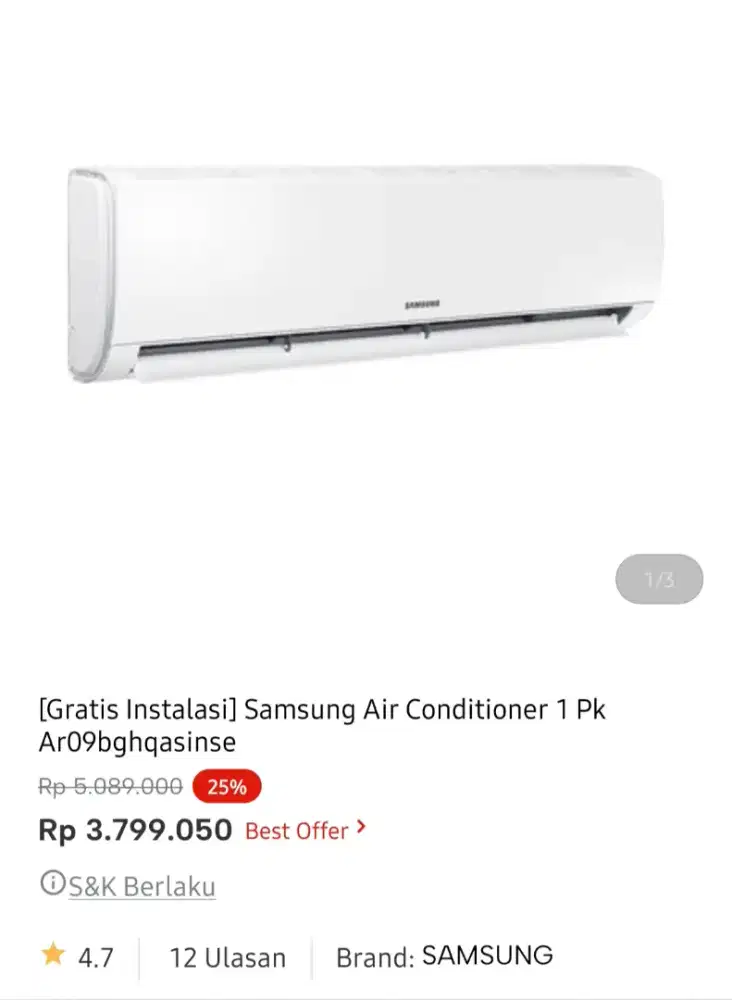Visit the SAMSUNG brand page

click(x=487, y=955)
